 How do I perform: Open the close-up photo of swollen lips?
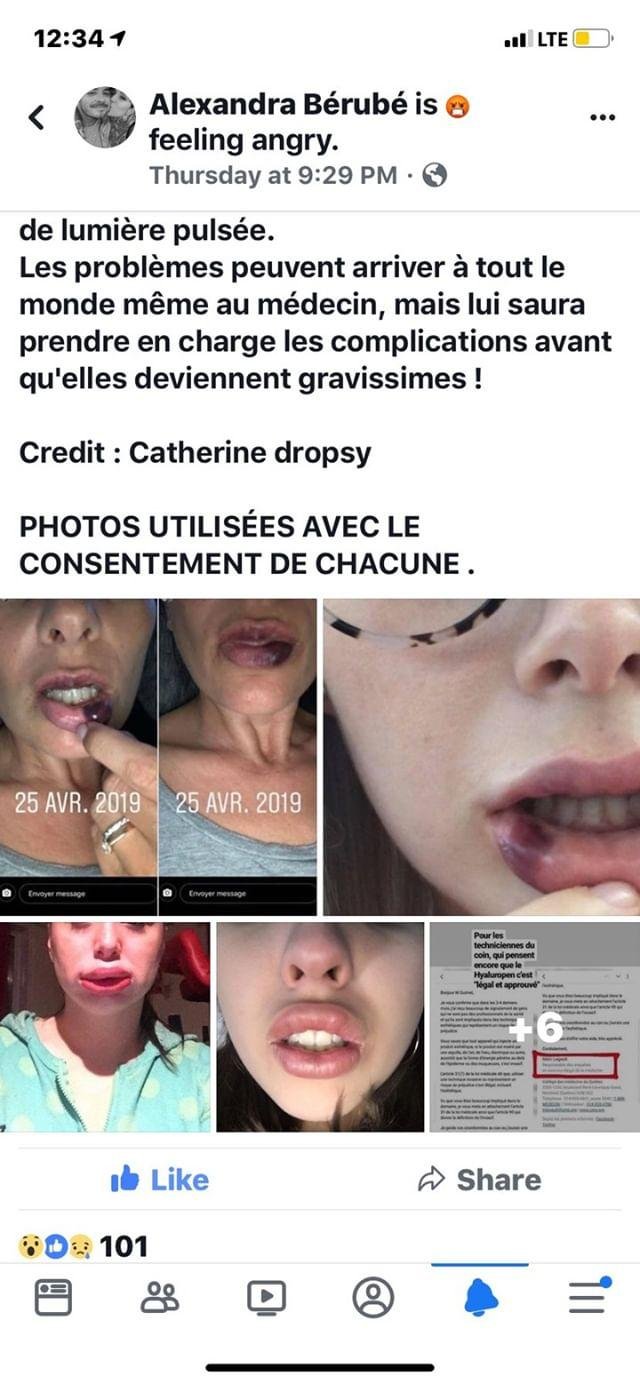click(320, 1026)
